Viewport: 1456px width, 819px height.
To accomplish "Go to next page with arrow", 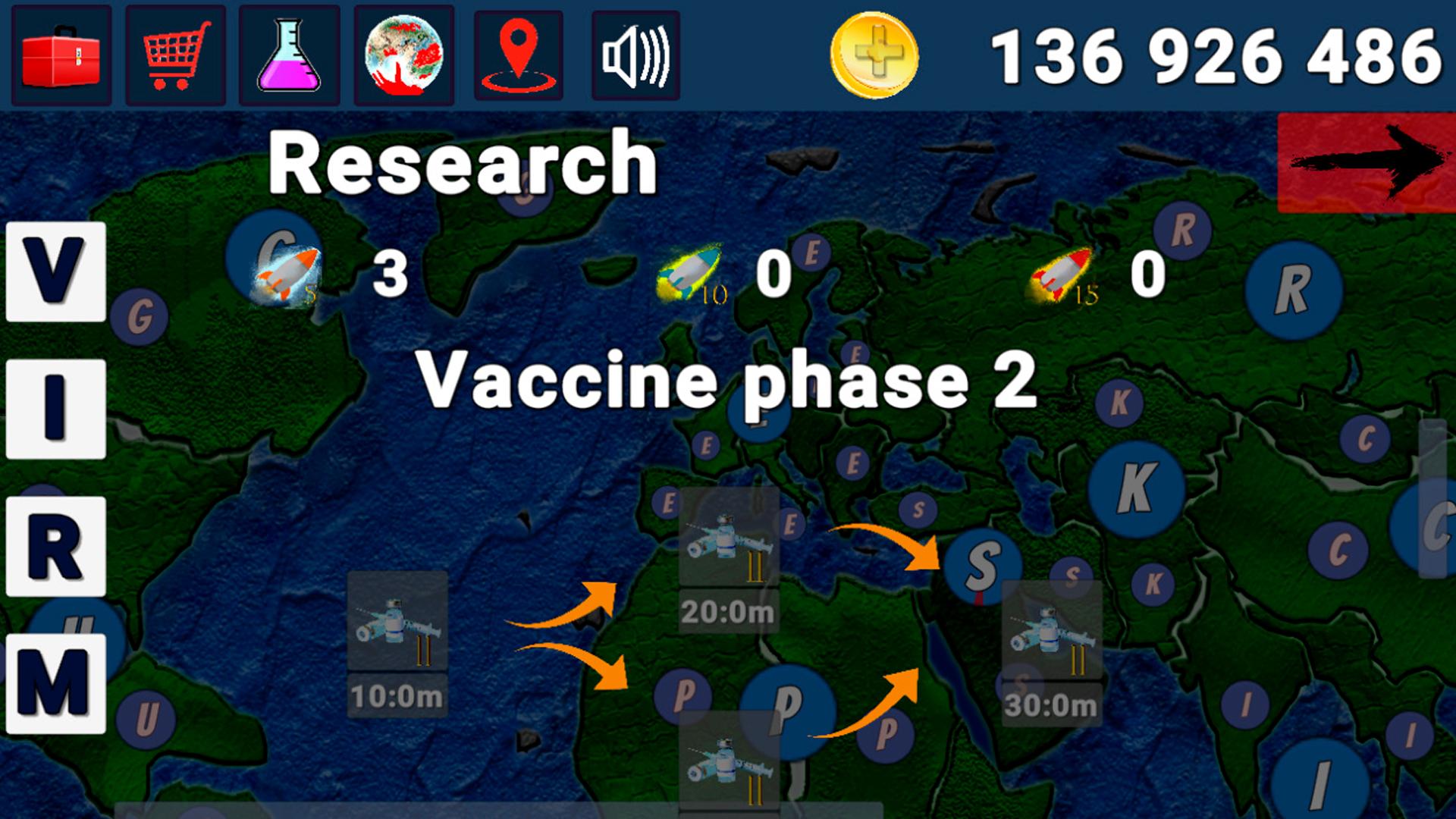I will (1366, 162).
